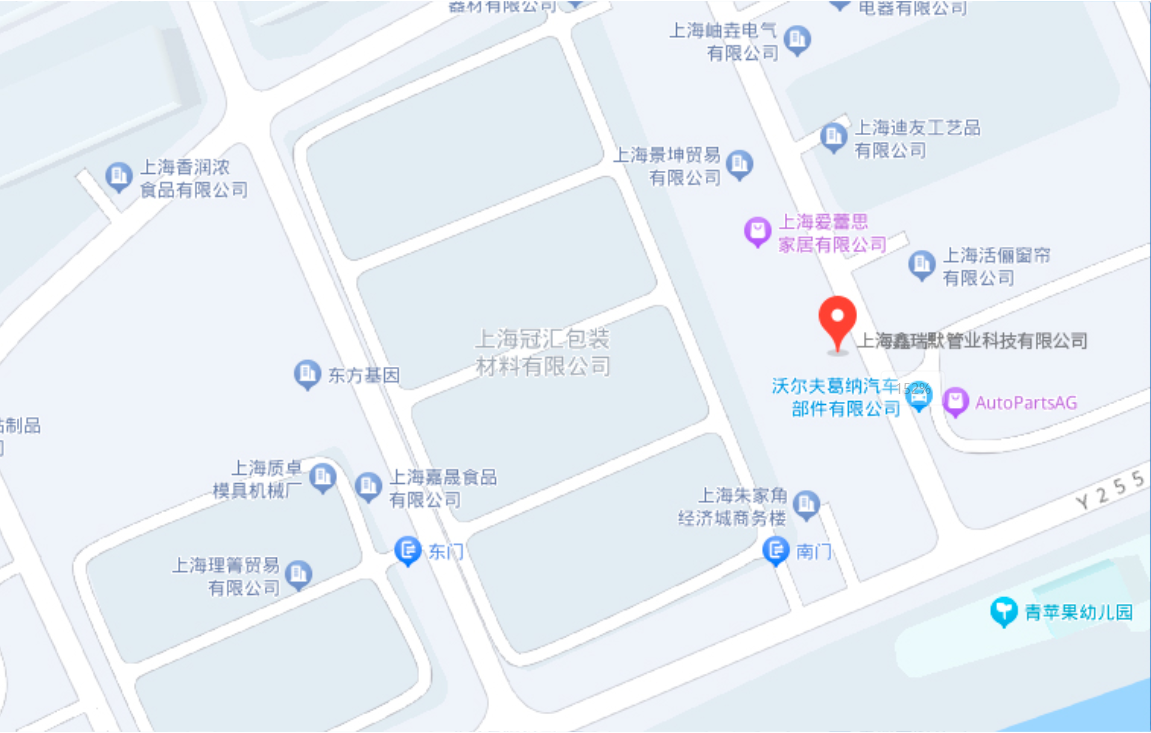Tap the red pin for 上海鑫瑞默管业科技有限公司
1151x733 pixels.
point(837,321)
